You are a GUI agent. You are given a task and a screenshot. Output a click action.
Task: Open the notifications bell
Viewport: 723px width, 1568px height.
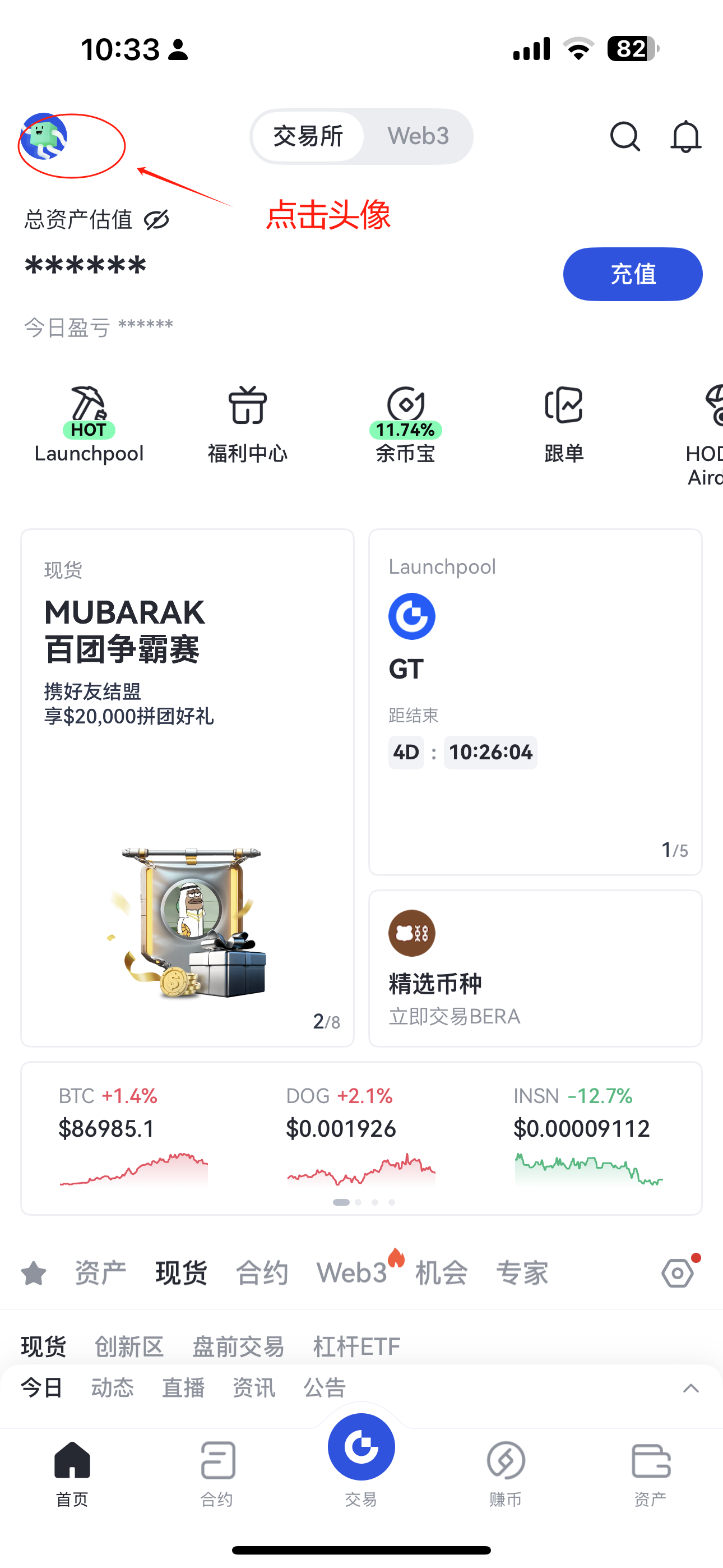(x=685, y=136)
